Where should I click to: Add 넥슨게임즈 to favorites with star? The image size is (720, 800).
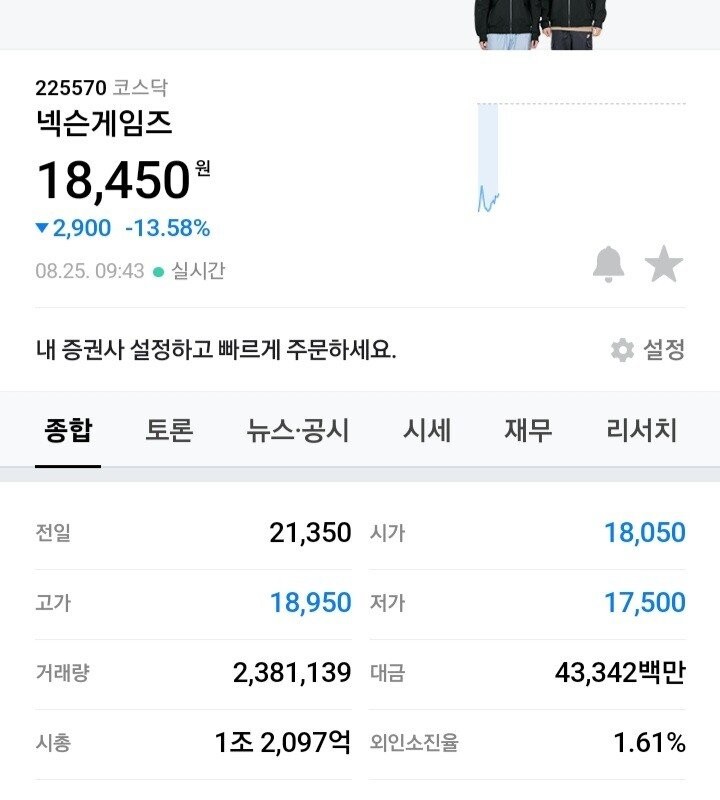[x=663, y=265]
